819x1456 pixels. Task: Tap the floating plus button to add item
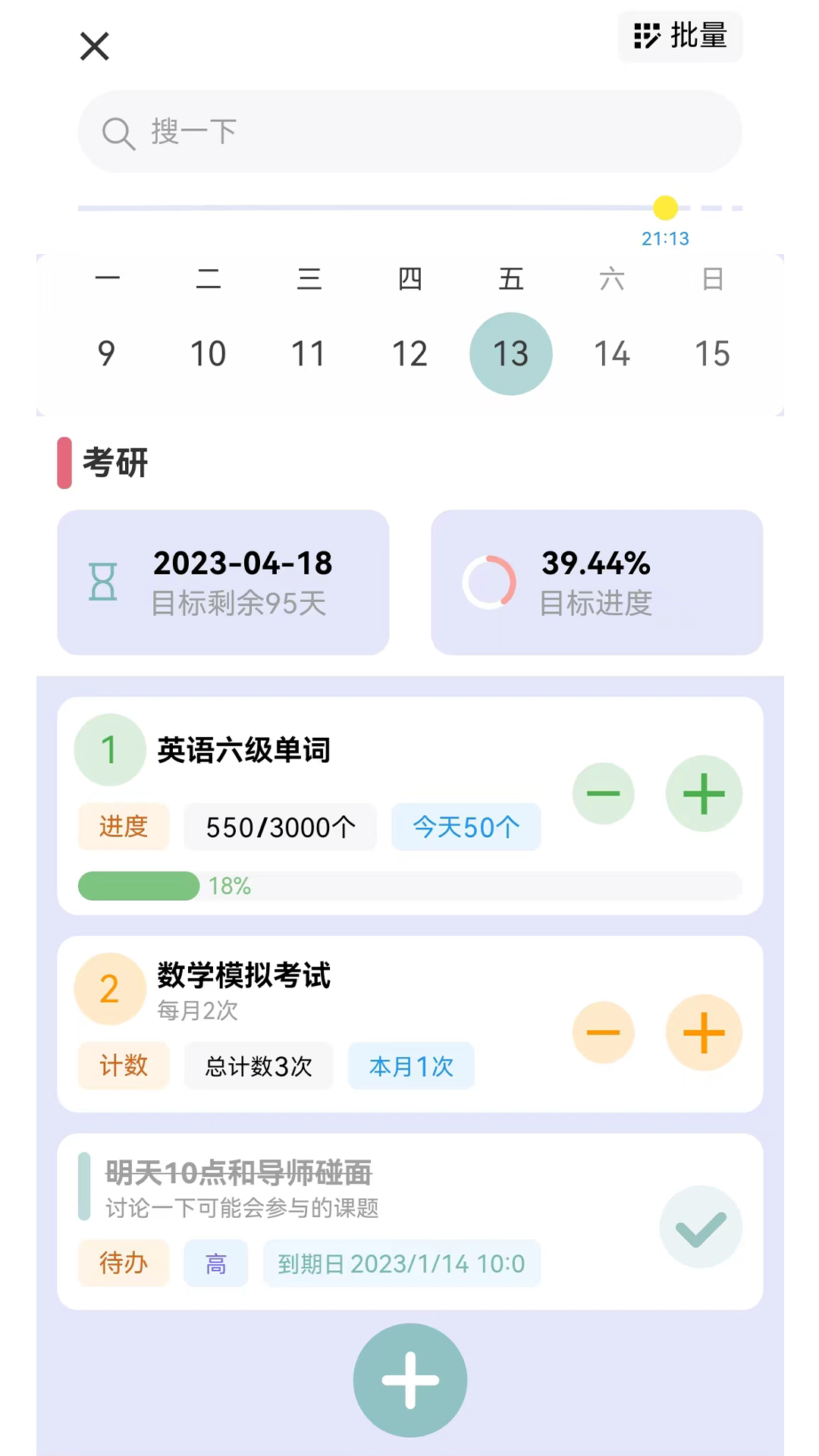pos(409,1380)
